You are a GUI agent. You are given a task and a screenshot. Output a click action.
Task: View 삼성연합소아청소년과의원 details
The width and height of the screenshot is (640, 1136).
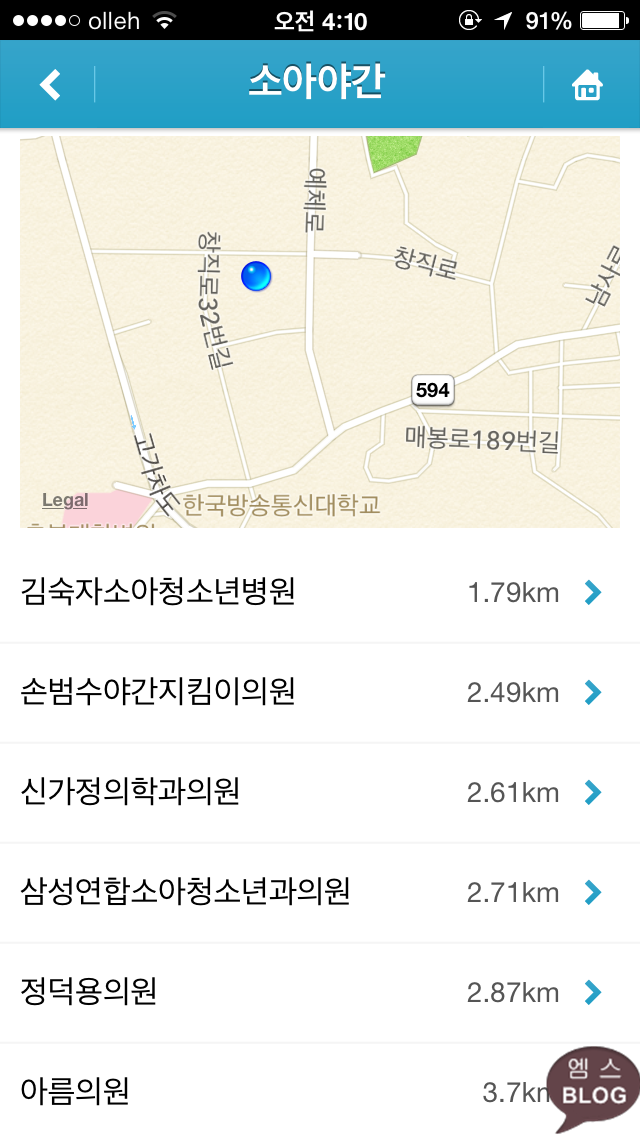[x=320, y=893]
